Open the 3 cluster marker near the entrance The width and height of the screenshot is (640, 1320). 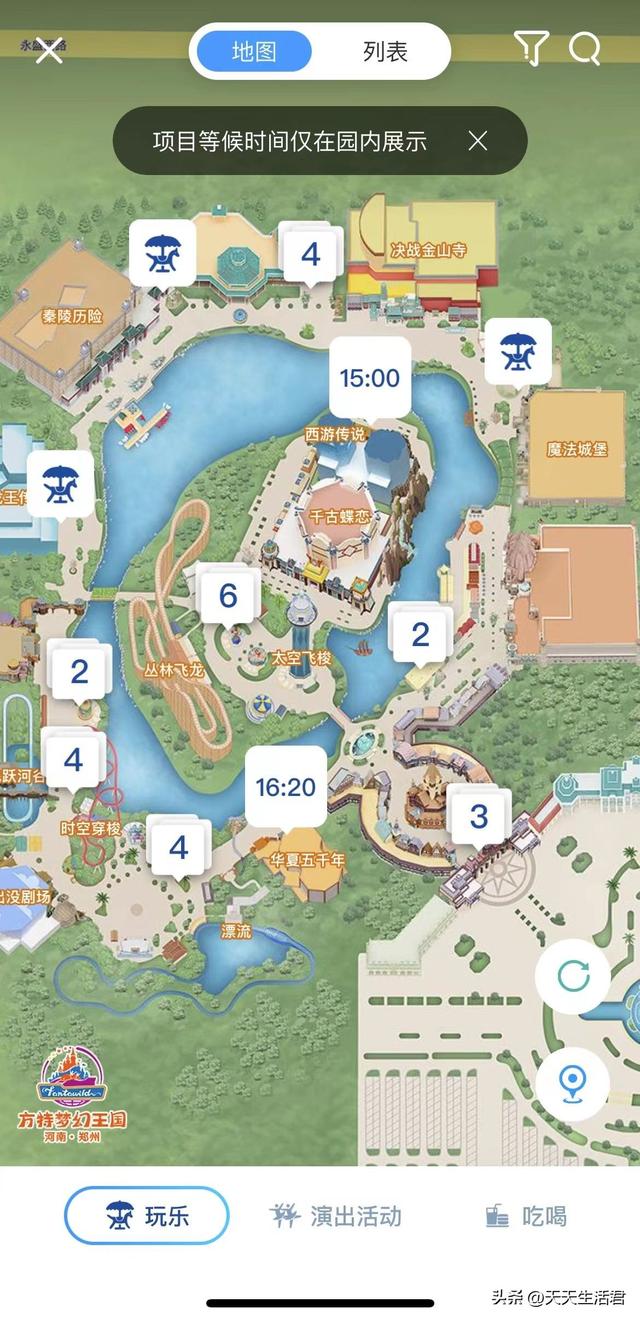(479, 817)
